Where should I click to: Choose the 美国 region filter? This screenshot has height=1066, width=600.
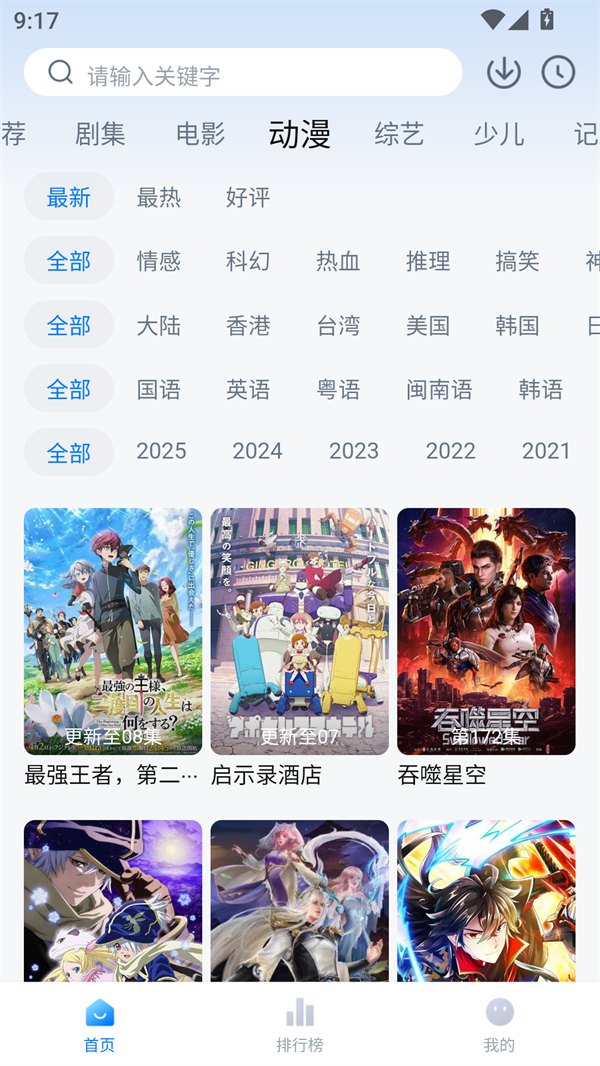click(428, 325)
